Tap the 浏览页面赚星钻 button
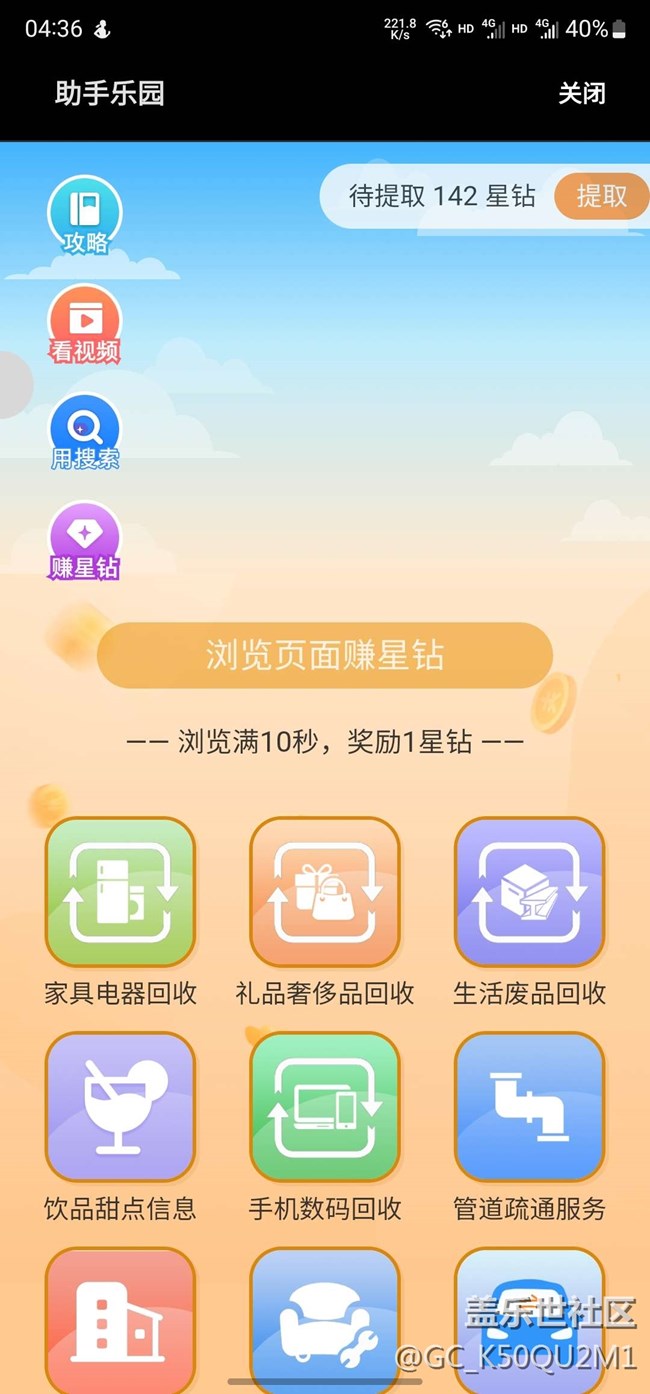Viewport: 650px width, 1394px height. pos(325,656)
